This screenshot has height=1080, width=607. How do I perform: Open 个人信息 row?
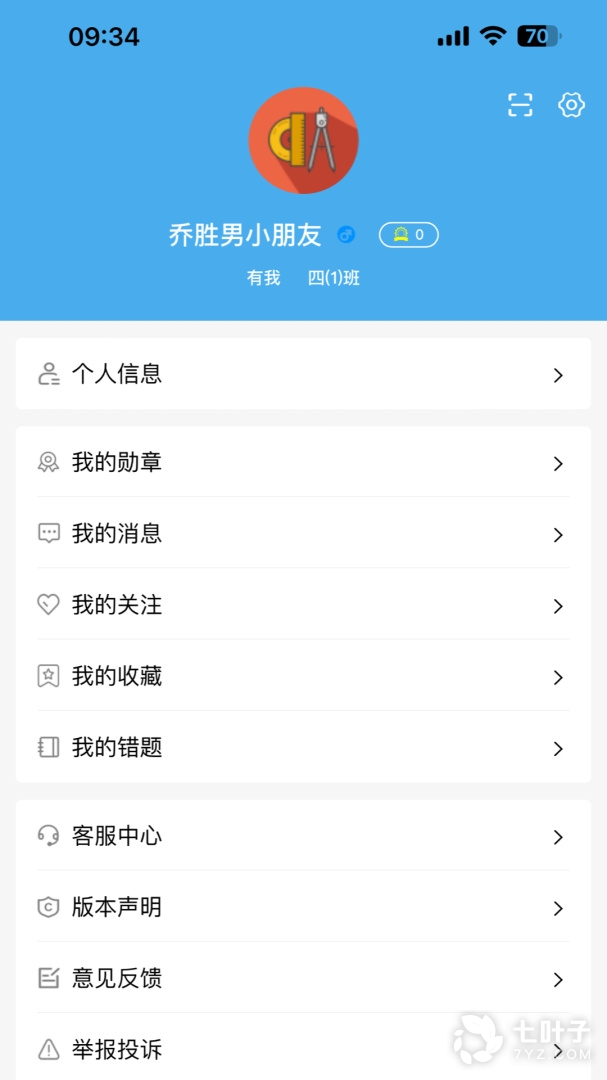303,374
